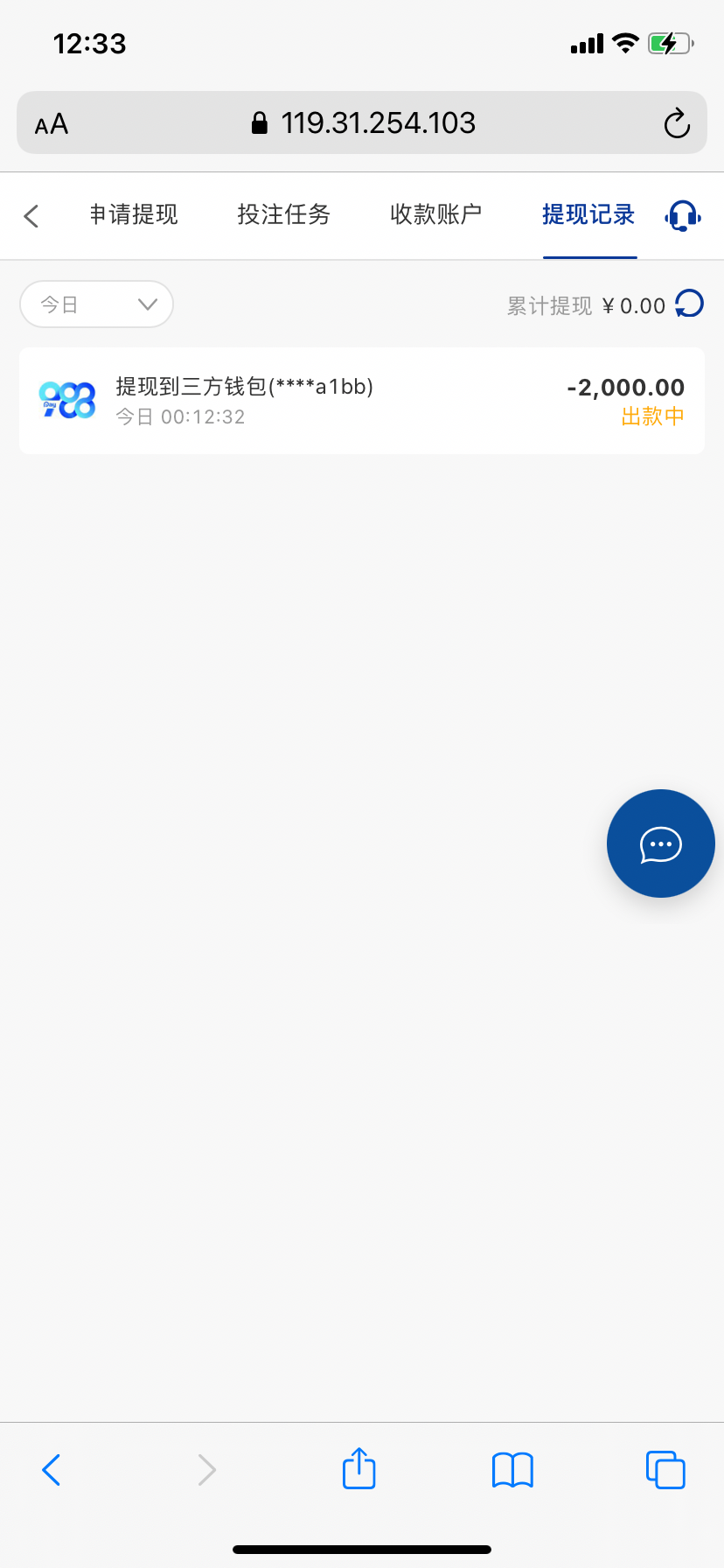Switch to the 申请提现 tab
Viewport: 724px width, 1568px height.
134,214
